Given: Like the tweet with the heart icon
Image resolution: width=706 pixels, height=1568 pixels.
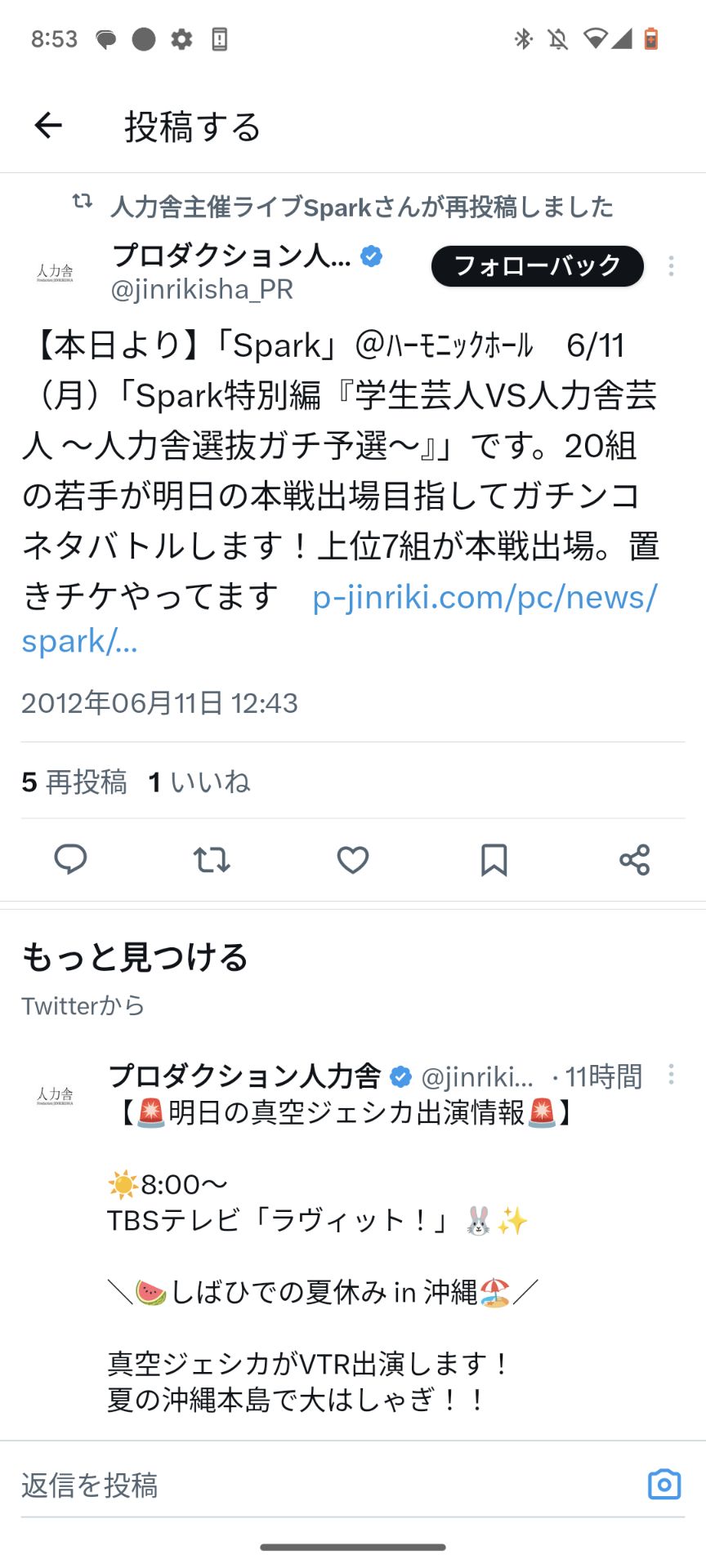Looking at the screenshot, I should tap(352, 859).
